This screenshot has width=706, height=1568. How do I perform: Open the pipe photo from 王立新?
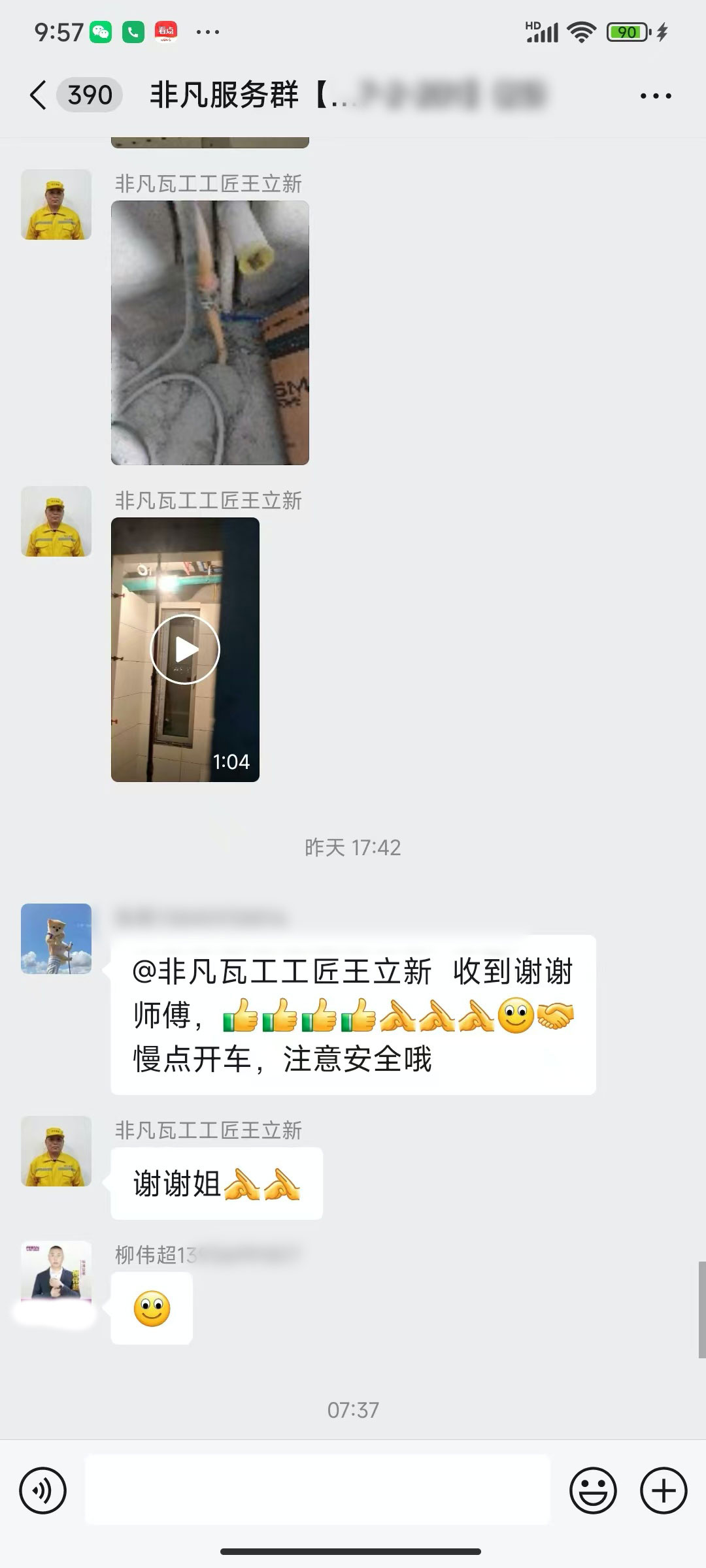[x=210, y=333]
